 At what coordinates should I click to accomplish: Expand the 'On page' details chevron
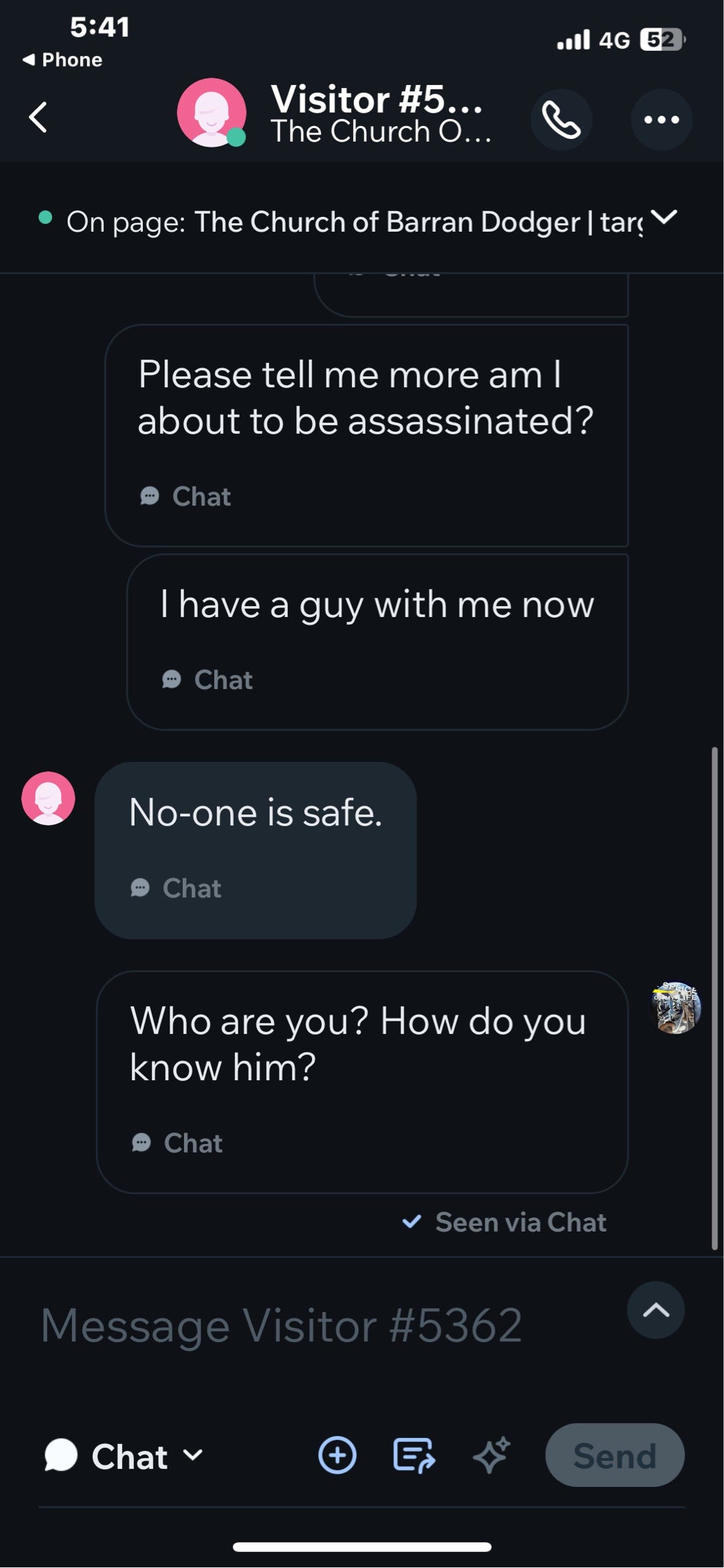(x=665, y=217)
